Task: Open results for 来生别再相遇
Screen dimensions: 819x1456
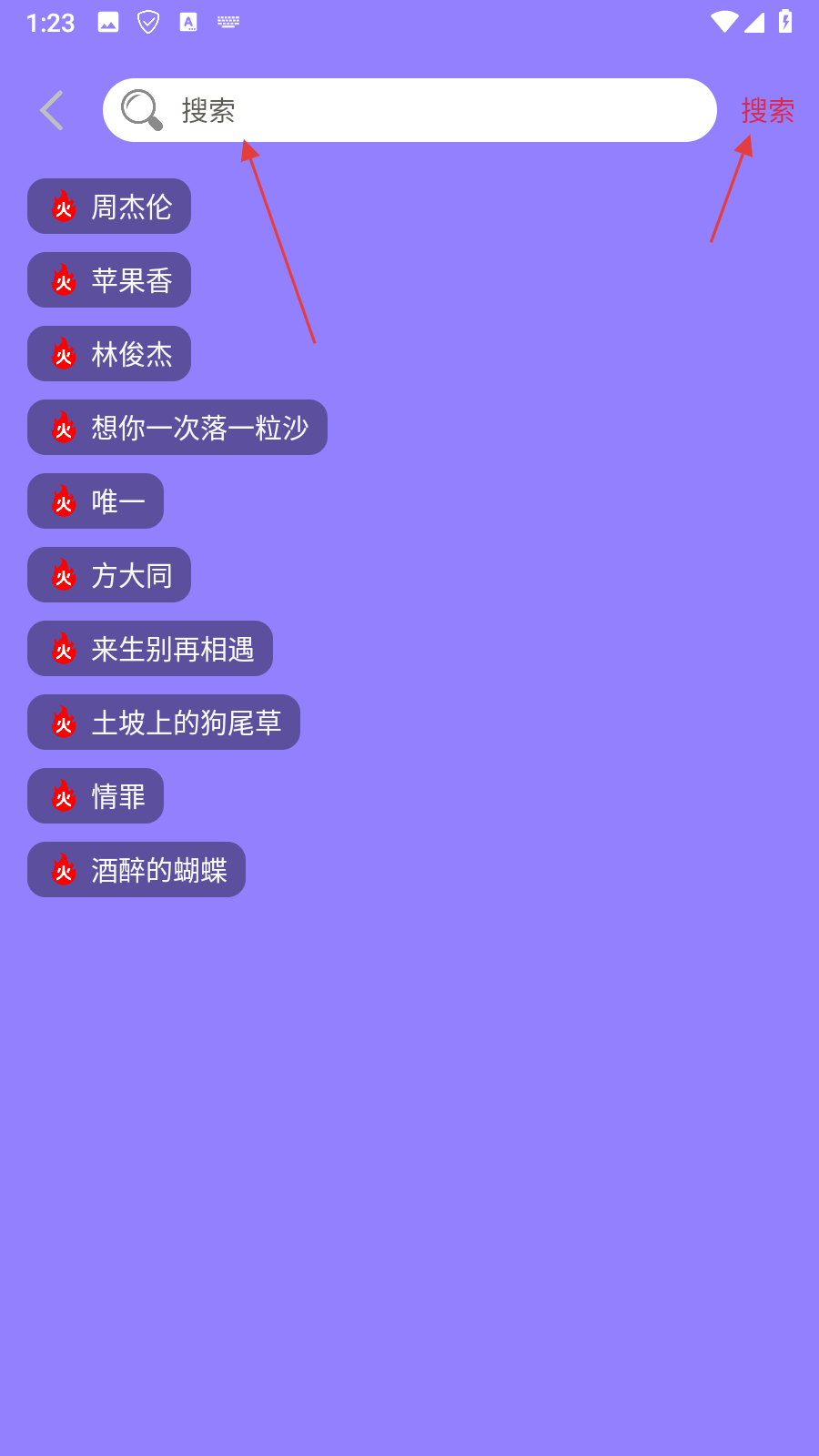Action: [x=150, y=649]
